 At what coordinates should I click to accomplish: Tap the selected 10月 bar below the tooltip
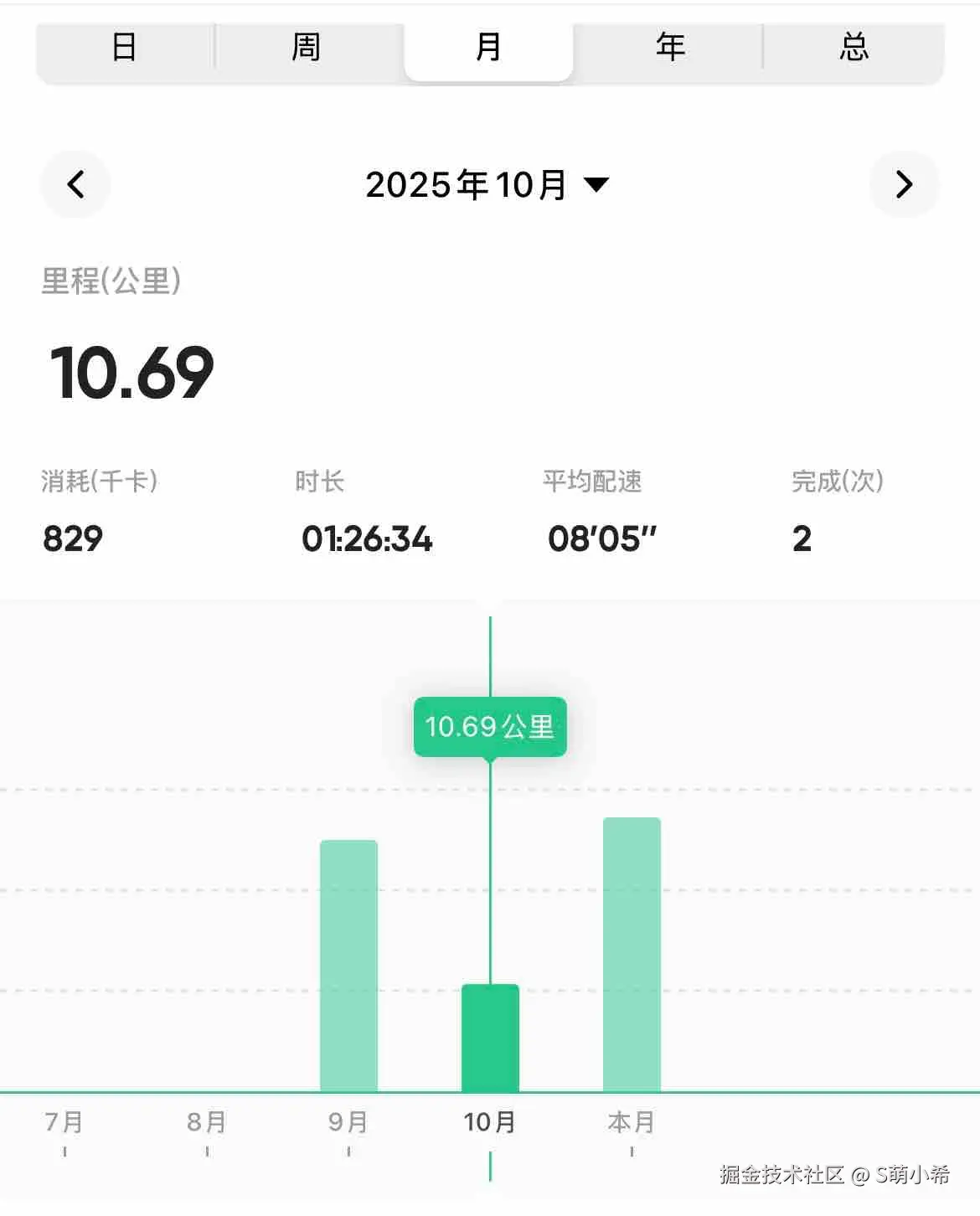(x=490, y=1038)
